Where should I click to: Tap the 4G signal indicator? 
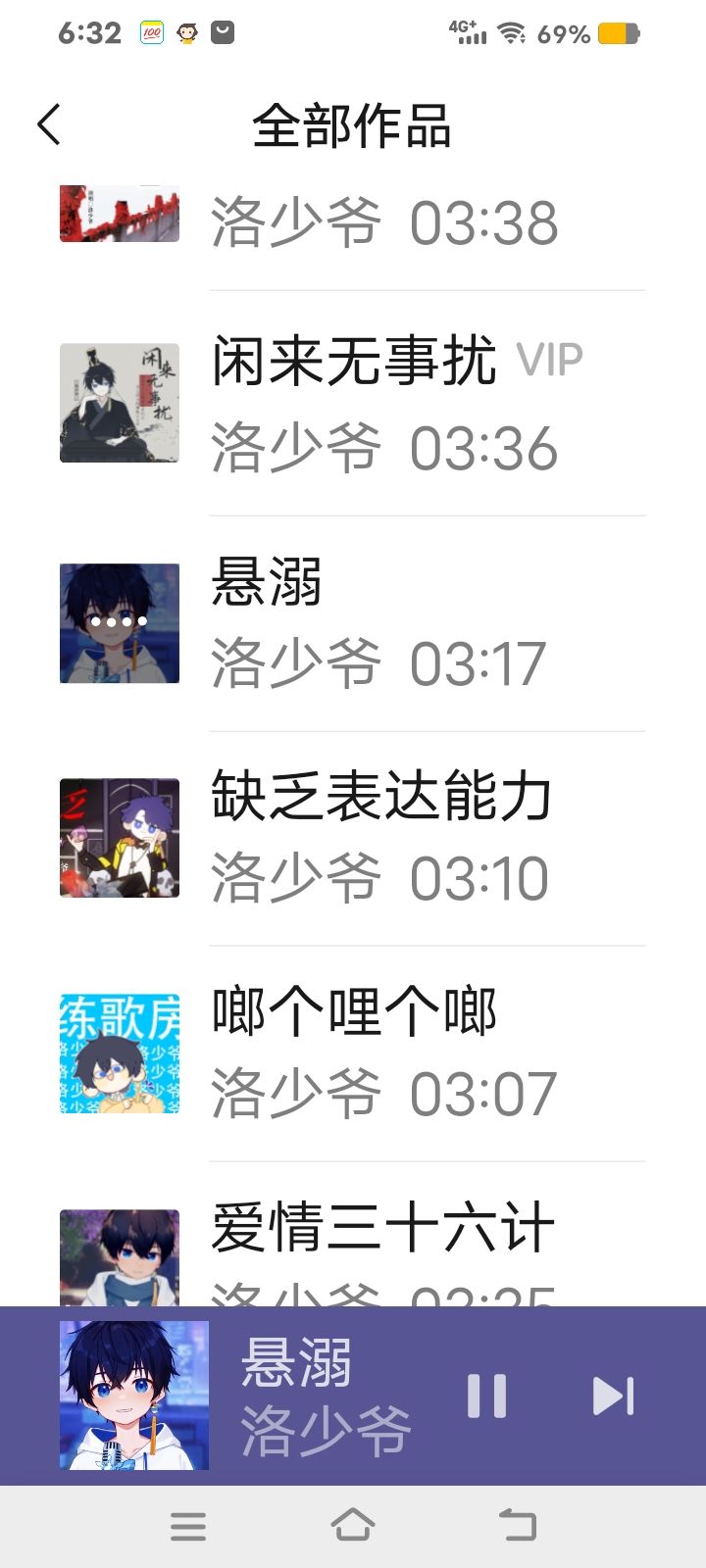click(469, 32)
